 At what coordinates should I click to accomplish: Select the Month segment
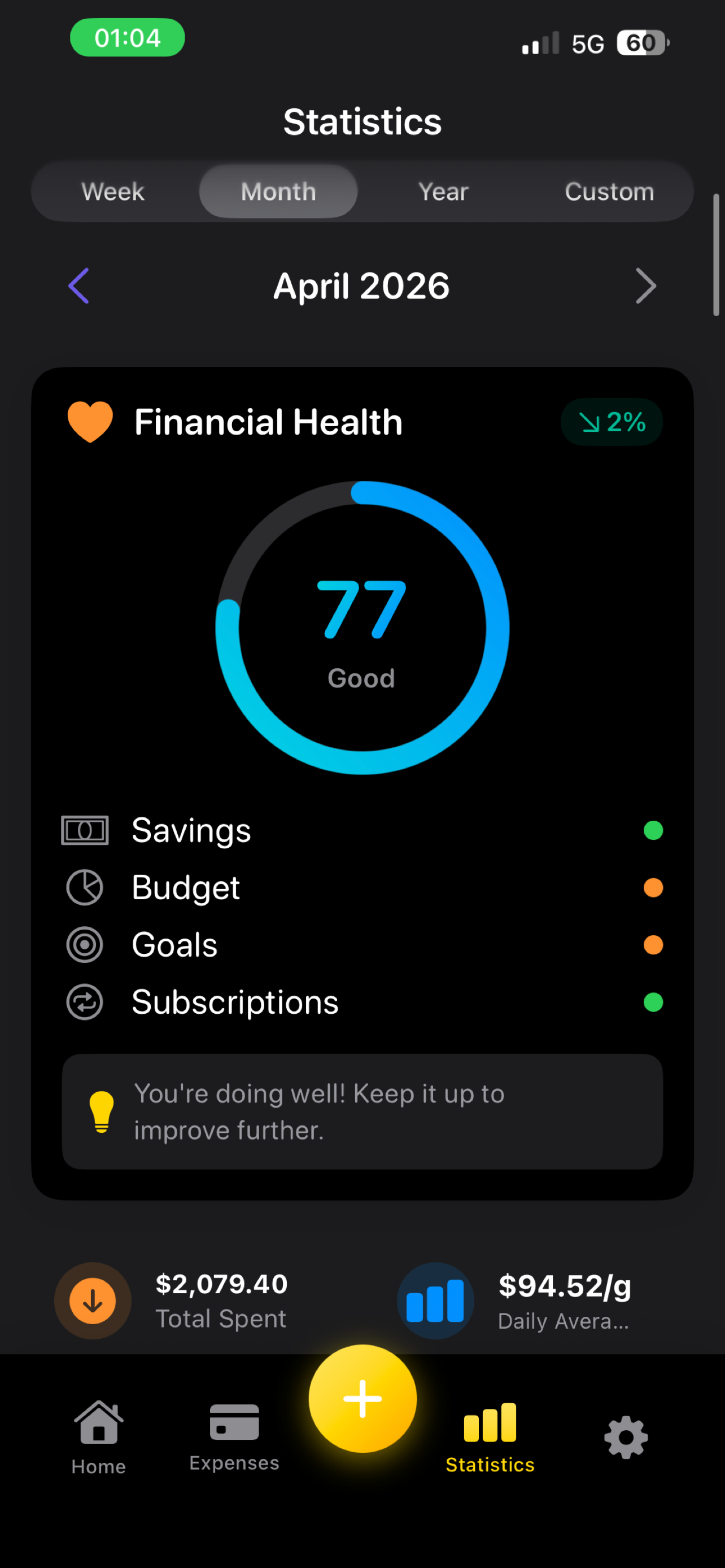(x=278, y=192)
